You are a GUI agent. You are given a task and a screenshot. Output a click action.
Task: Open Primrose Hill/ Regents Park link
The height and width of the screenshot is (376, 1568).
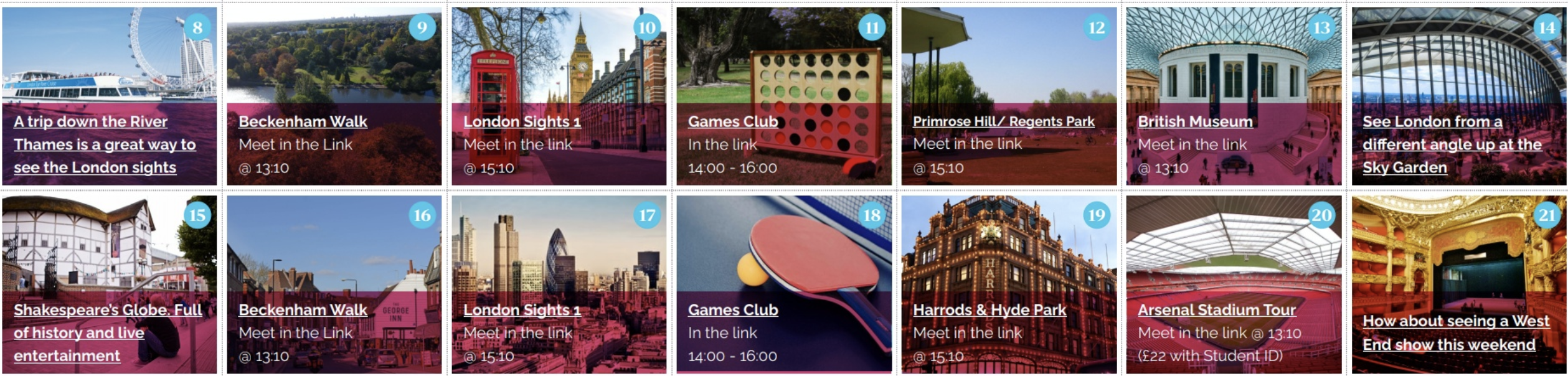click(1003, 121)
